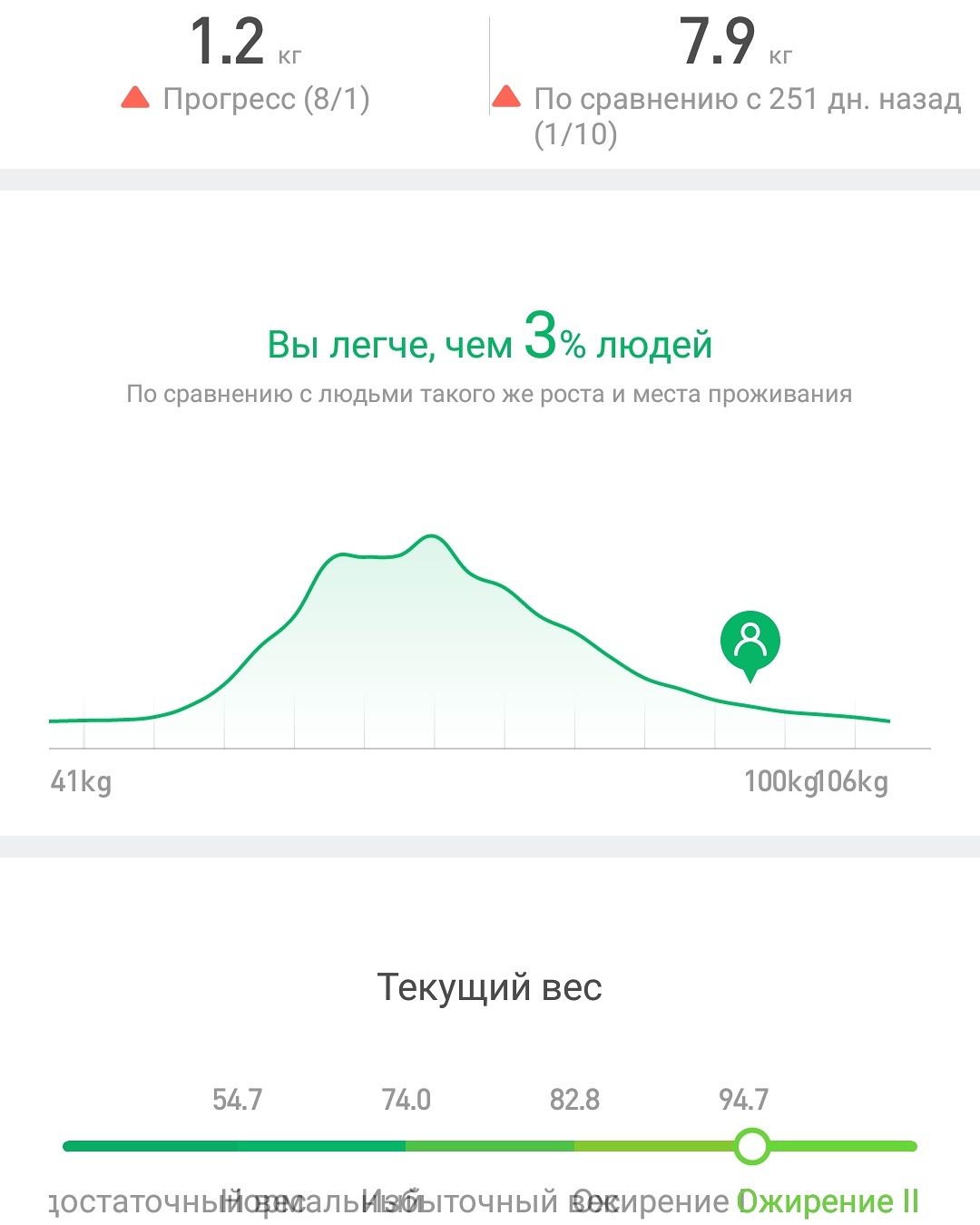Click the red triangle beside Прогресс (8/1)

coord(135,96)
